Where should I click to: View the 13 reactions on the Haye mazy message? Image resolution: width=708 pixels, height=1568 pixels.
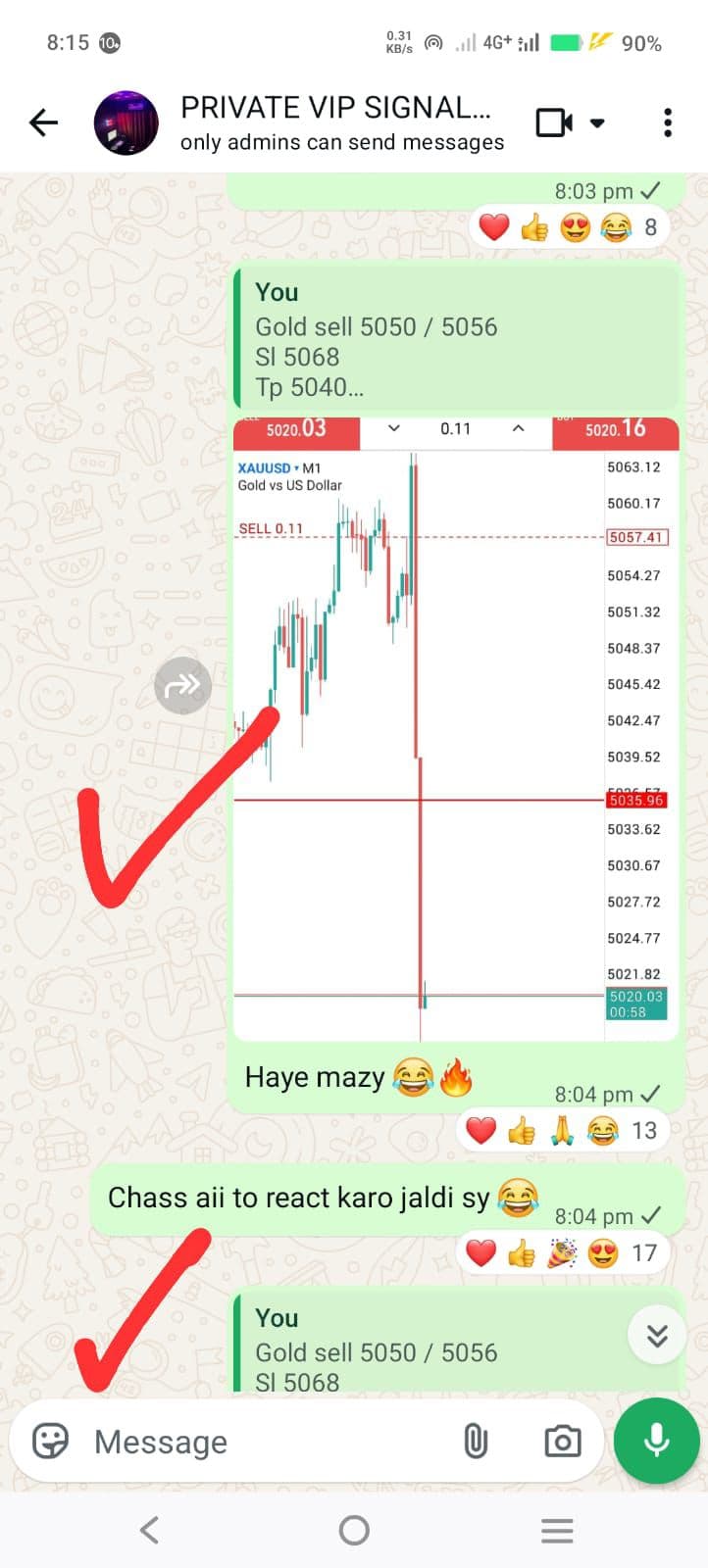pos(562,1130)
